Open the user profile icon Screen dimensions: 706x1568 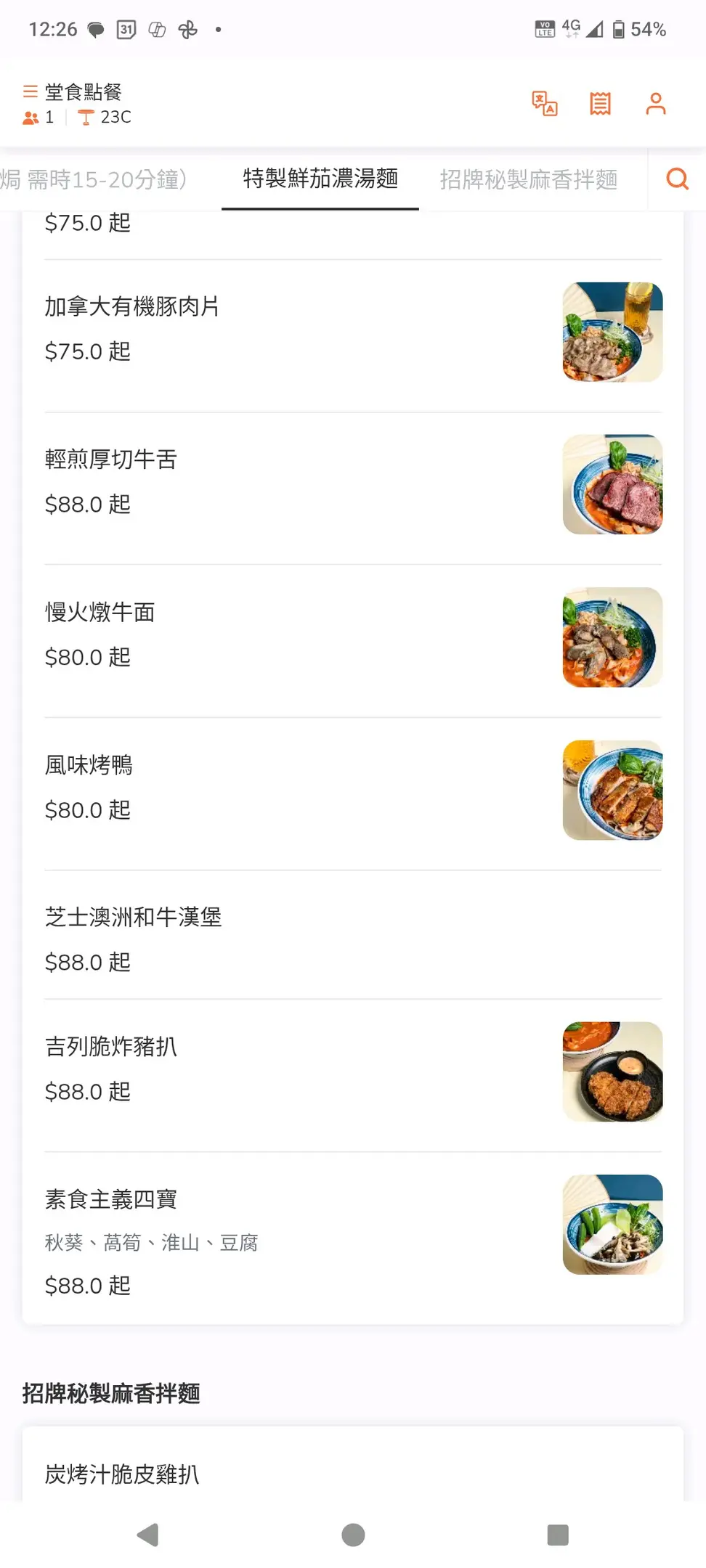click(655, 104)
